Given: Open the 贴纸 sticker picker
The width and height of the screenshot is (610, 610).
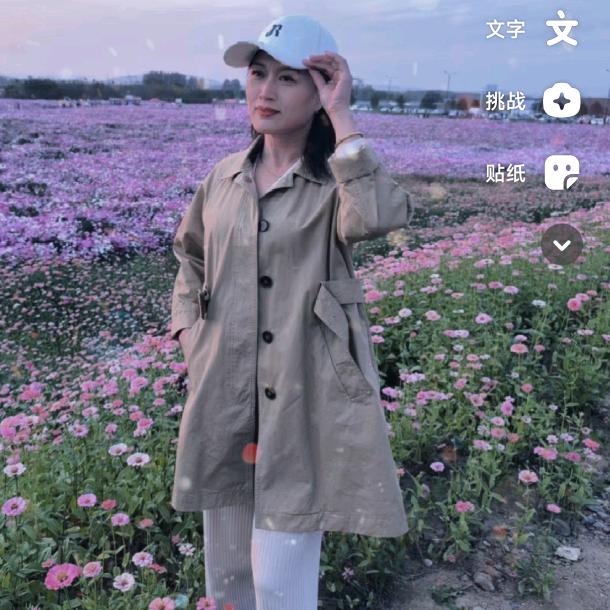Looking at the screenshot, I should pos(561,172).
